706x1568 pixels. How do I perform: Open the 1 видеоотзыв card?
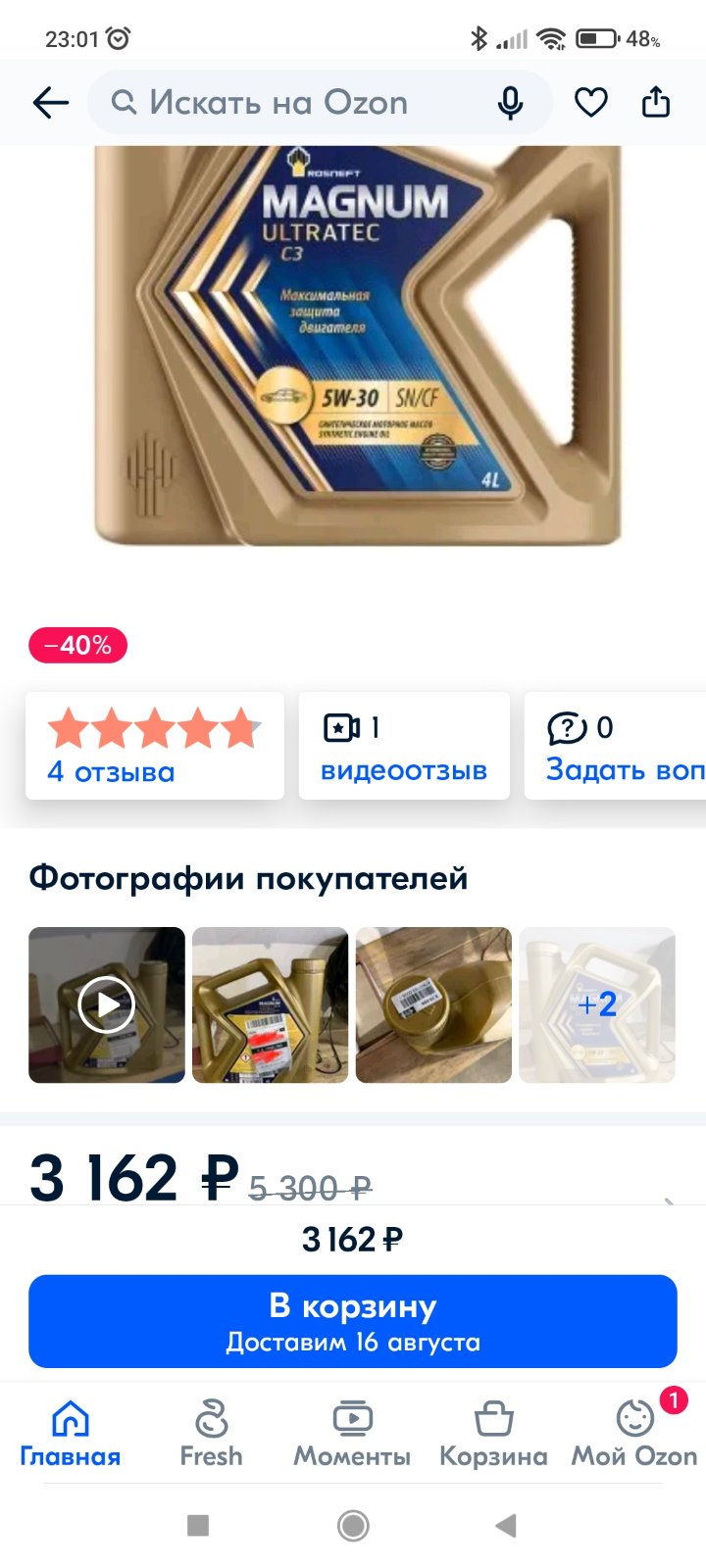(x=404, y=746)
